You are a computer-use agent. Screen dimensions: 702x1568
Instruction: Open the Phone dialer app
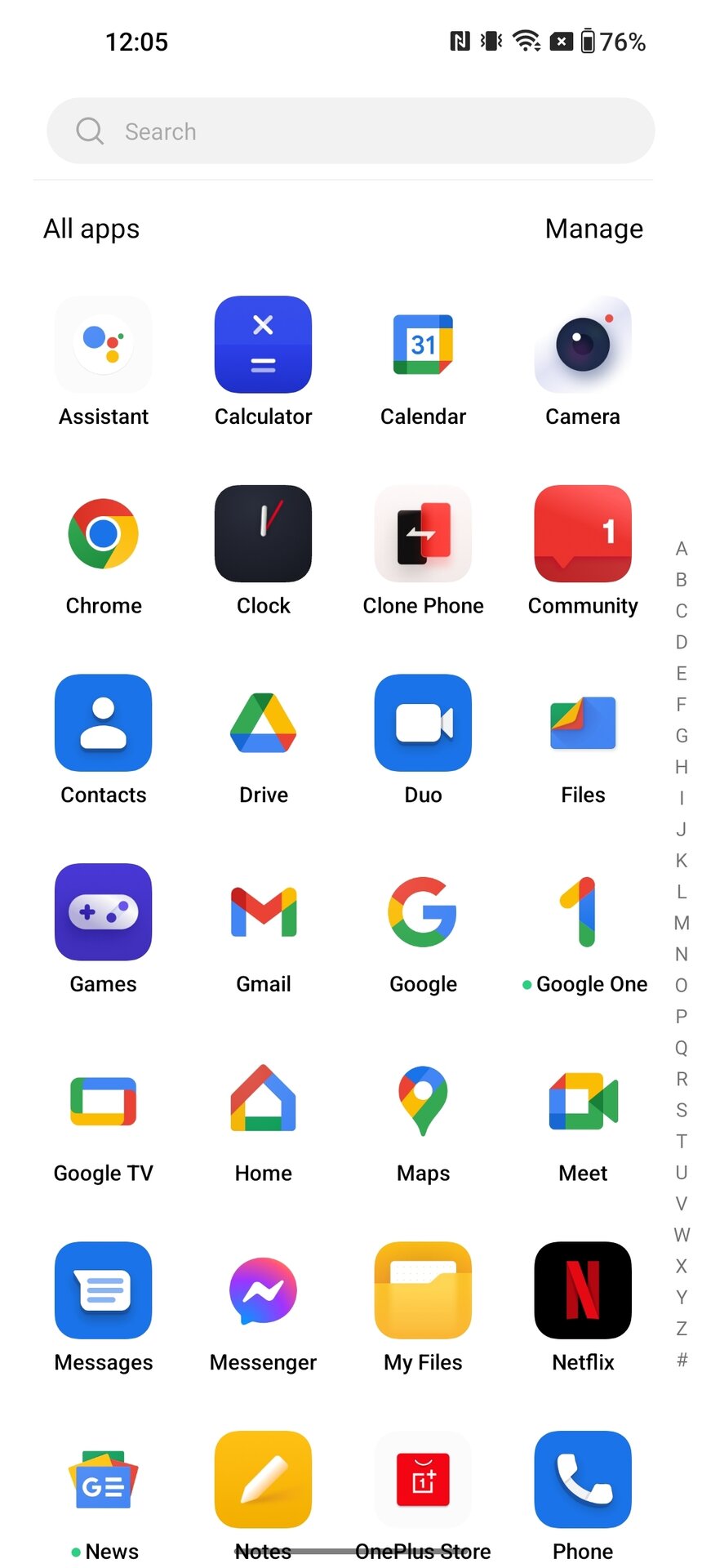click(583, 1480)
